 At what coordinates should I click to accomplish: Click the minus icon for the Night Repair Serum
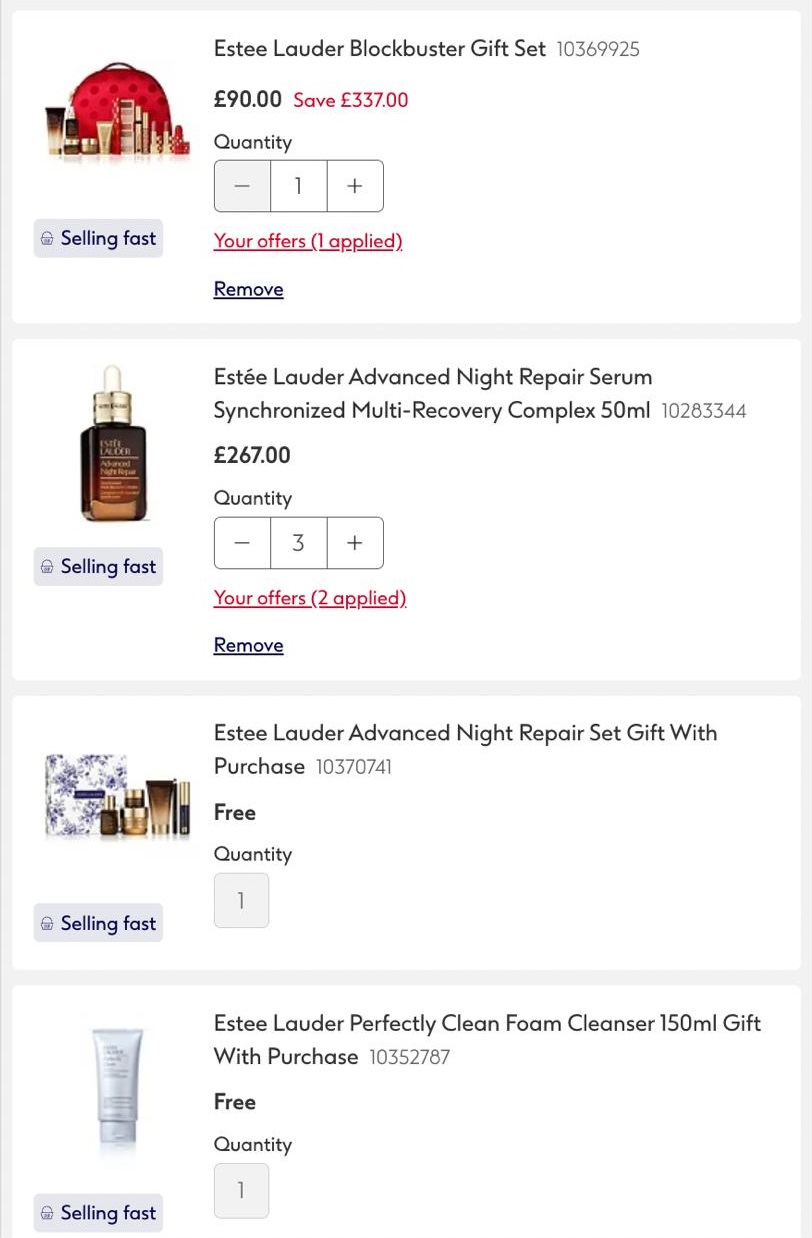pyautogui.click(x=242, y=542)
